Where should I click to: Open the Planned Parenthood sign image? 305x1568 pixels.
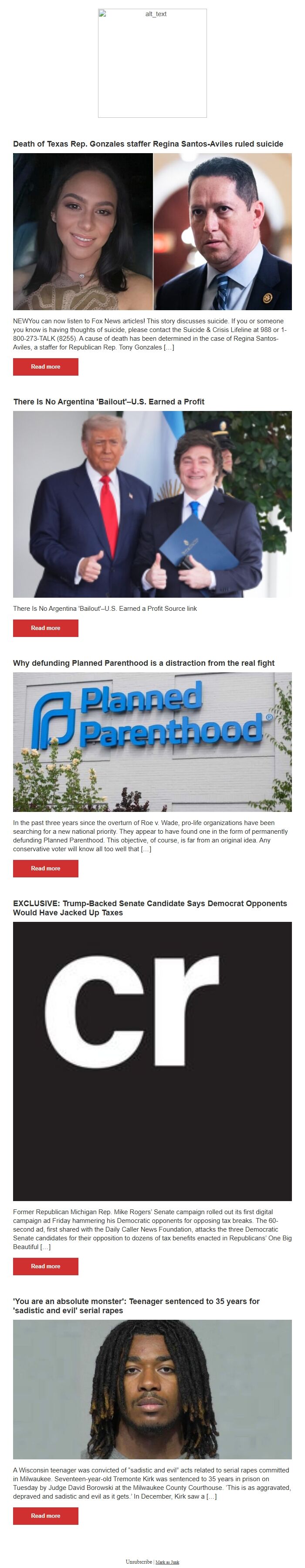152,741
